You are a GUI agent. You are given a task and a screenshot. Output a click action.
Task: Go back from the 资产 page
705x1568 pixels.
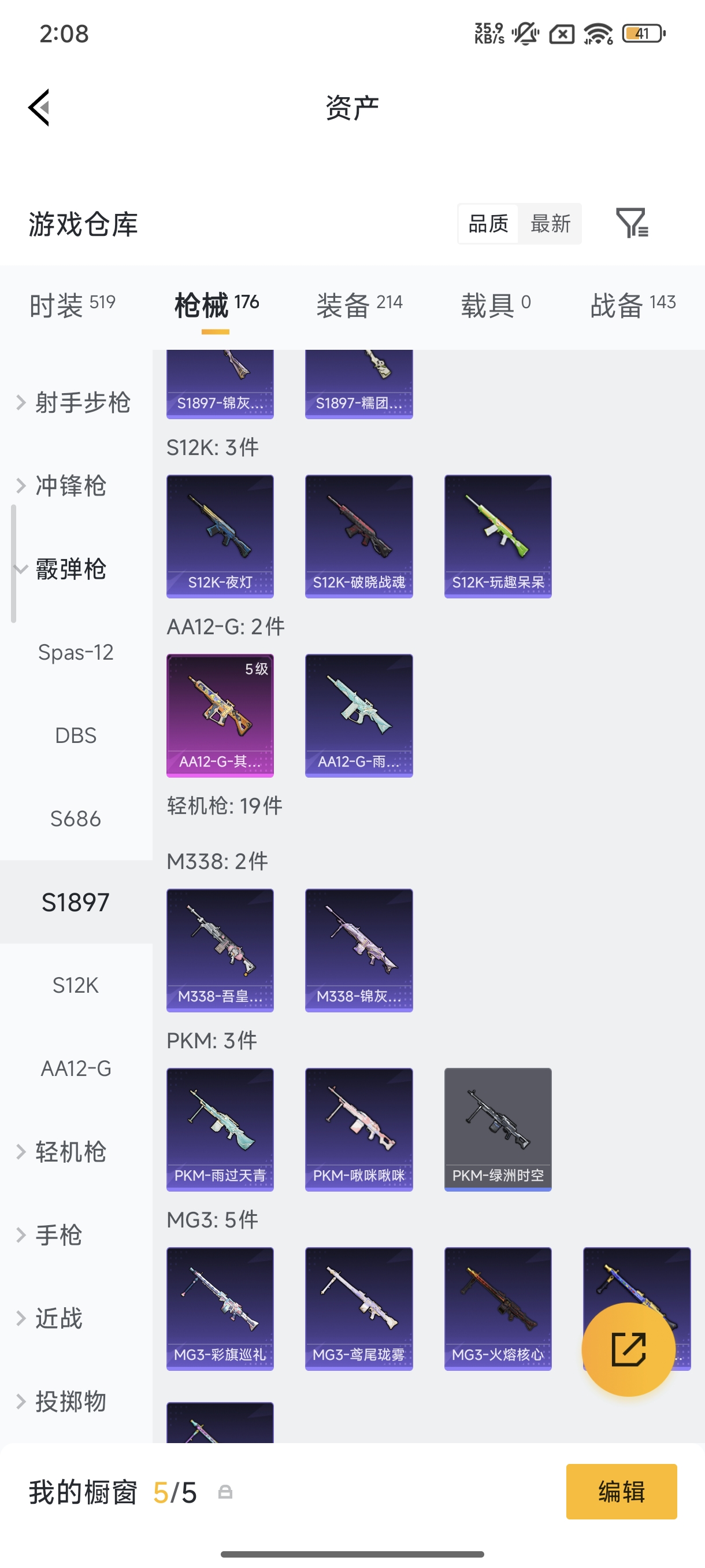point(39,108)
